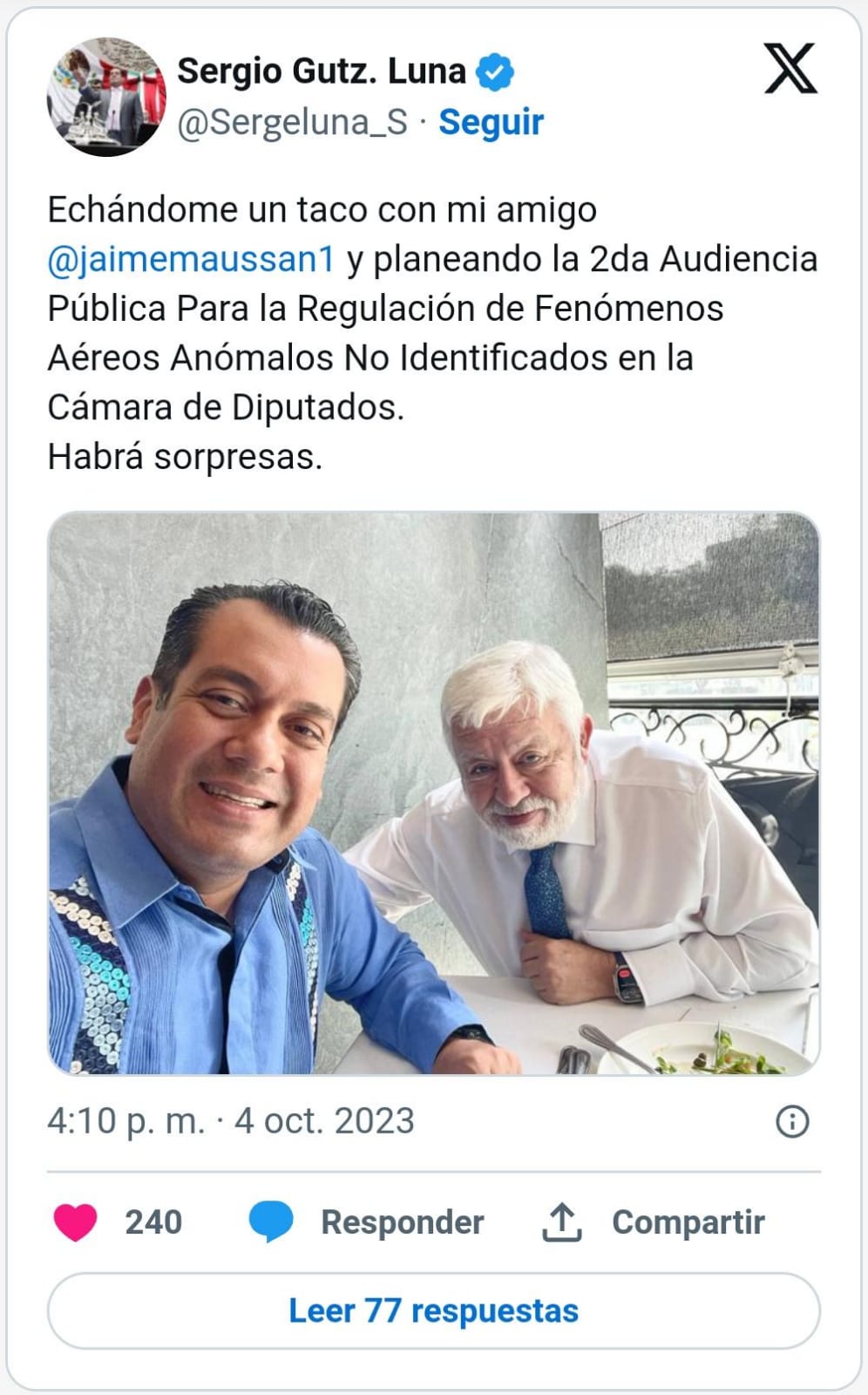Like the tweet with the heart
The height and width of the screenshot is (1395, 868).
click(x=76, y=1222)
